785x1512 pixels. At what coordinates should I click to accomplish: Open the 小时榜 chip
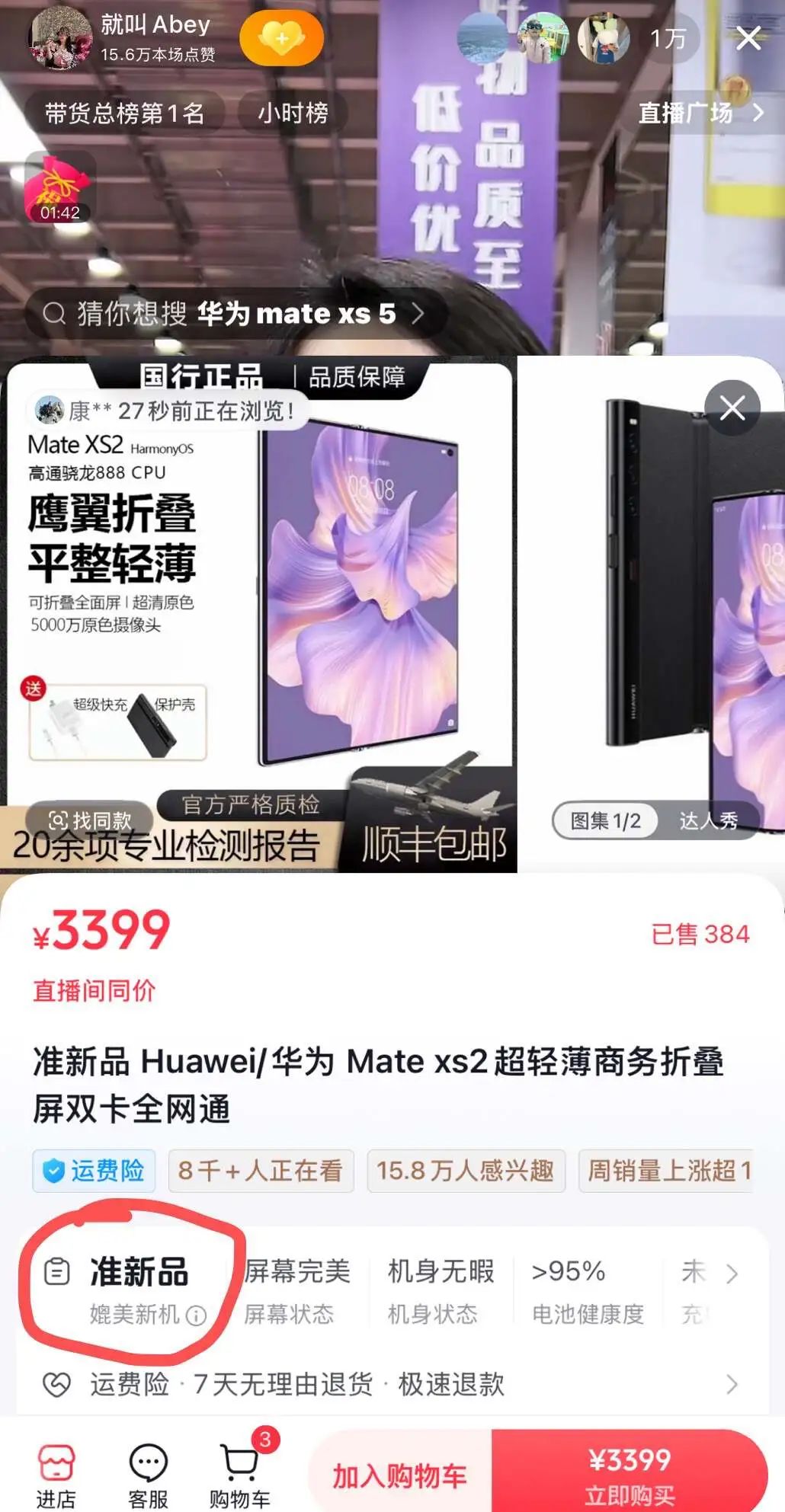tap(293, 113)
